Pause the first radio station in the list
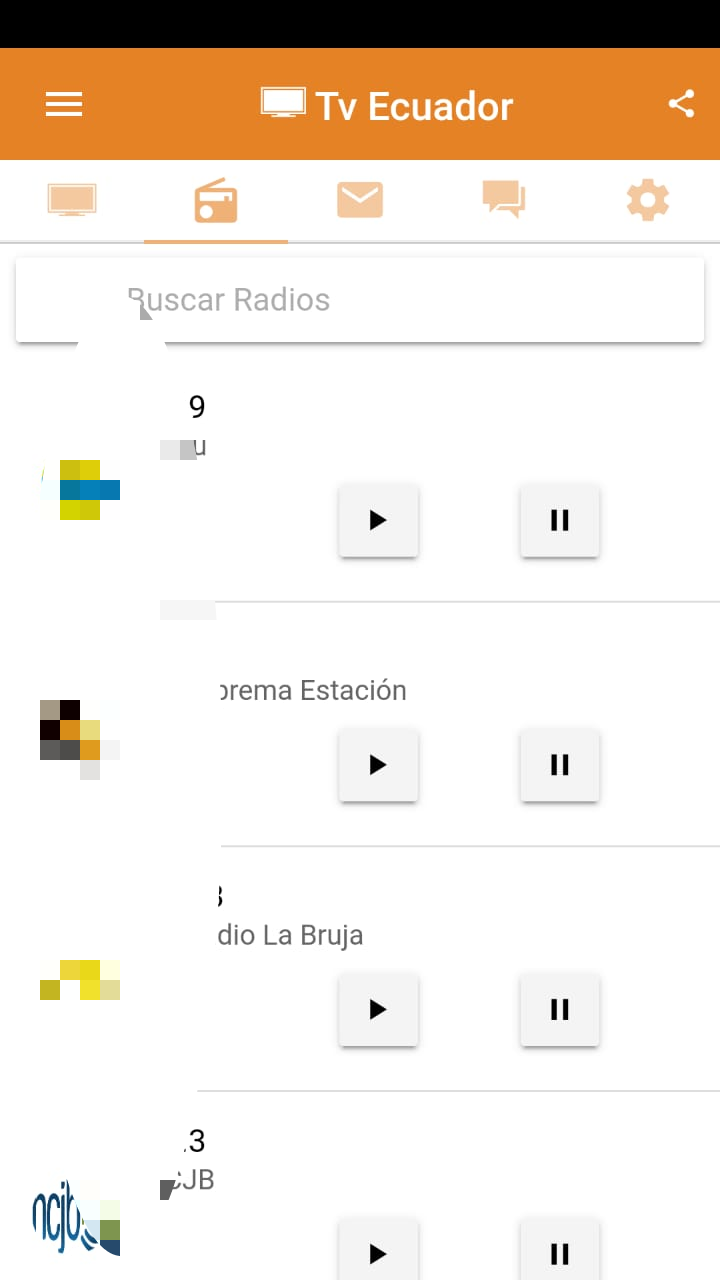Viewport: 720px width, 1280px height. (560, 520)
